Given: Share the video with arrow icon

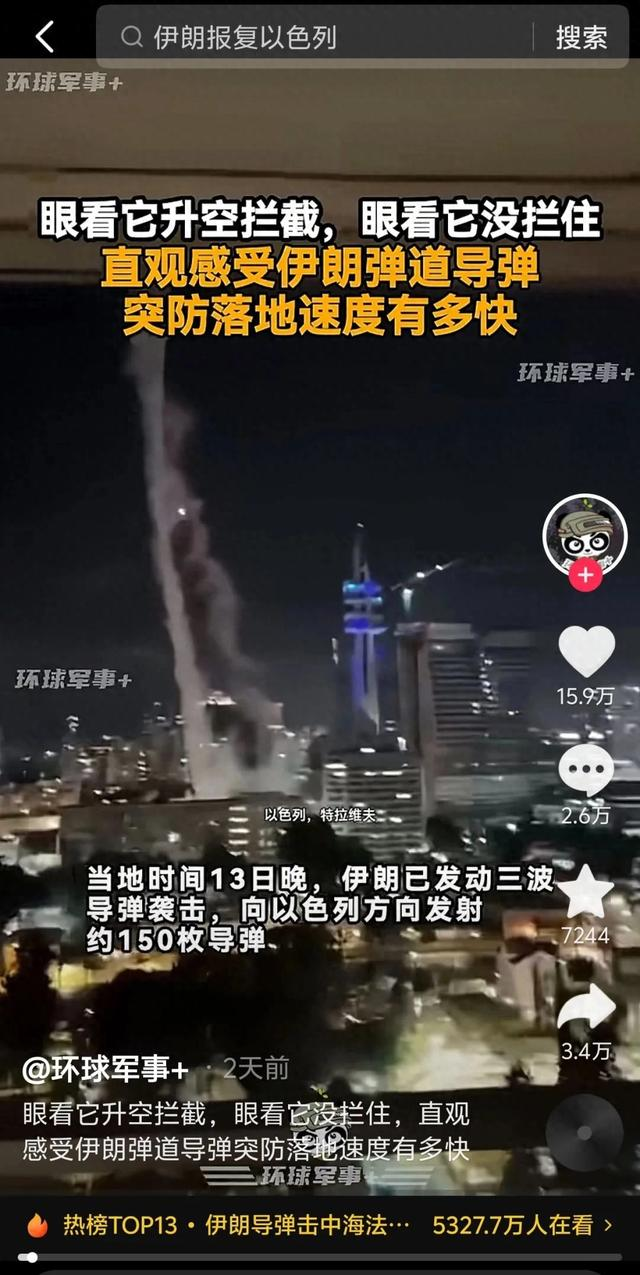Looking at the screenshot, I should pyautogui.click(x=586, y=1008).
